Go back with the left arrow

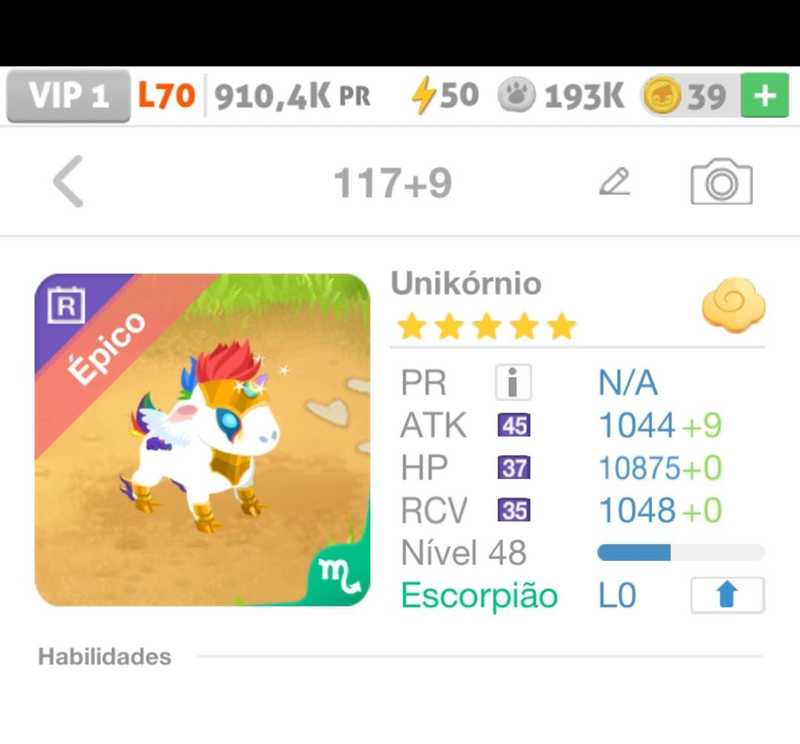click(68, 183)
